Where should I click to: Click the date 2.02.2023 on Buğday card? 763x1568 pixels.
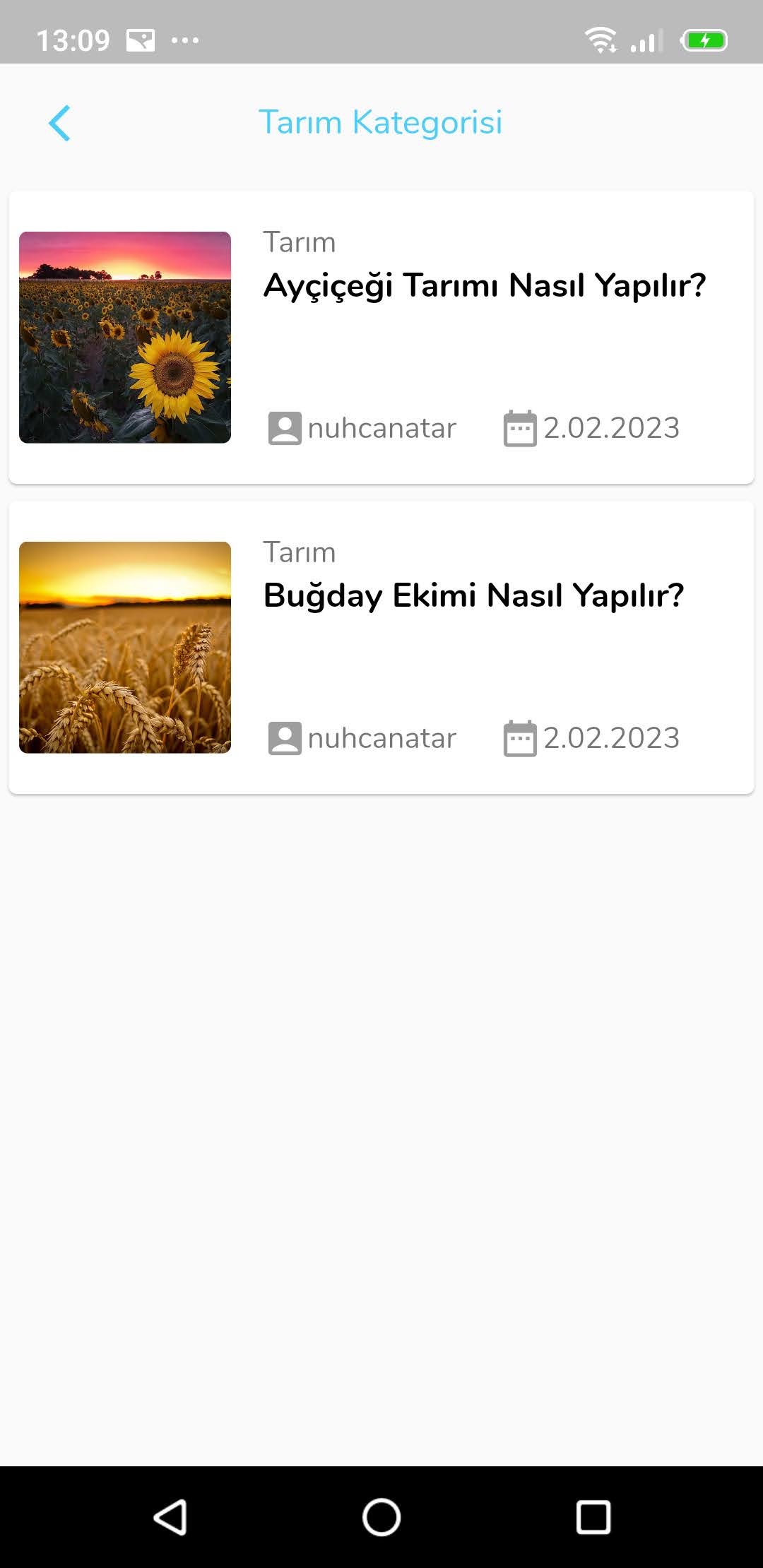(x=611, y=737)
